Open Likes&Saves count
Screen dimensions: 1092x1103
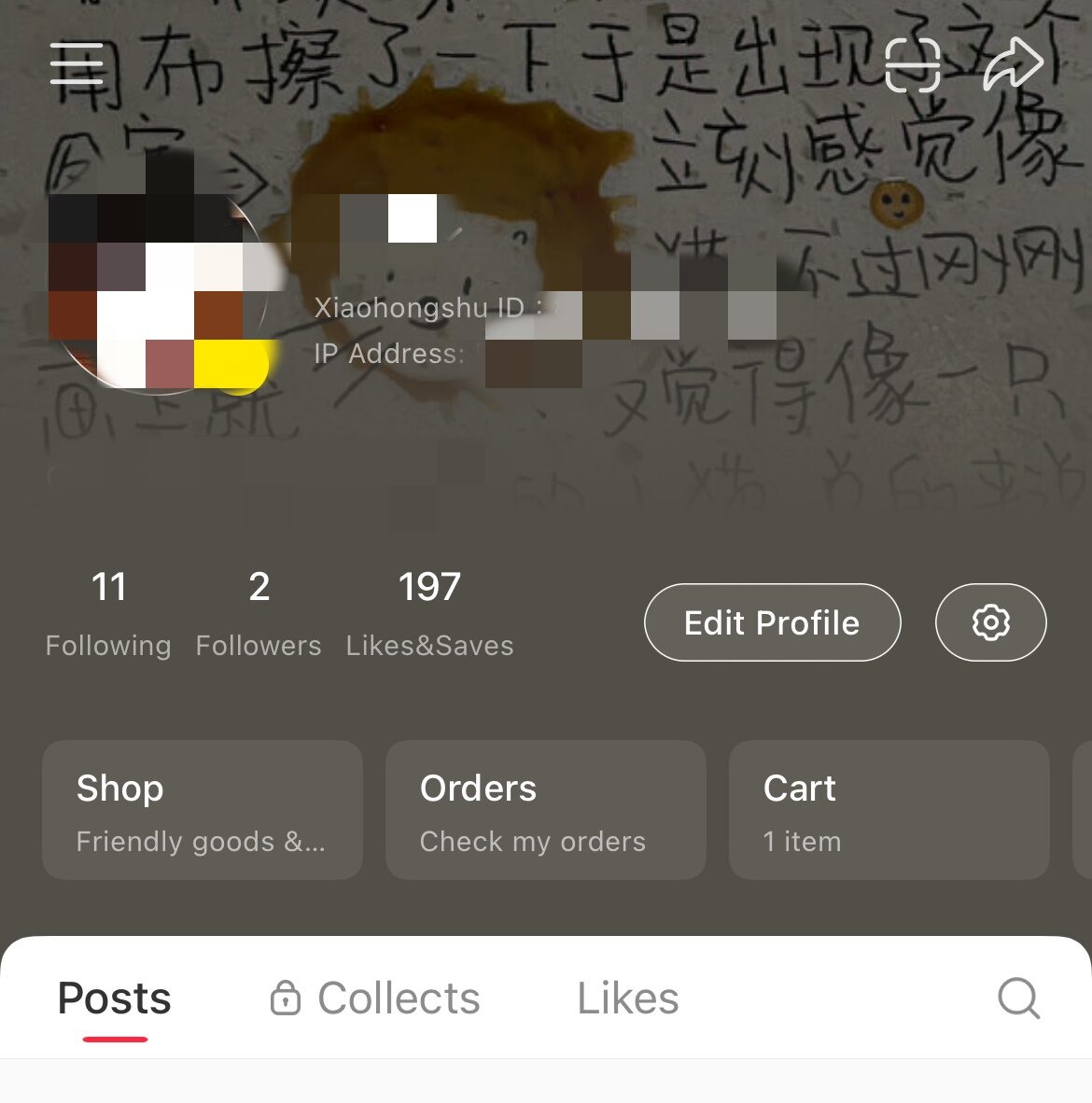pyautogui.click(x=429, y=613)
